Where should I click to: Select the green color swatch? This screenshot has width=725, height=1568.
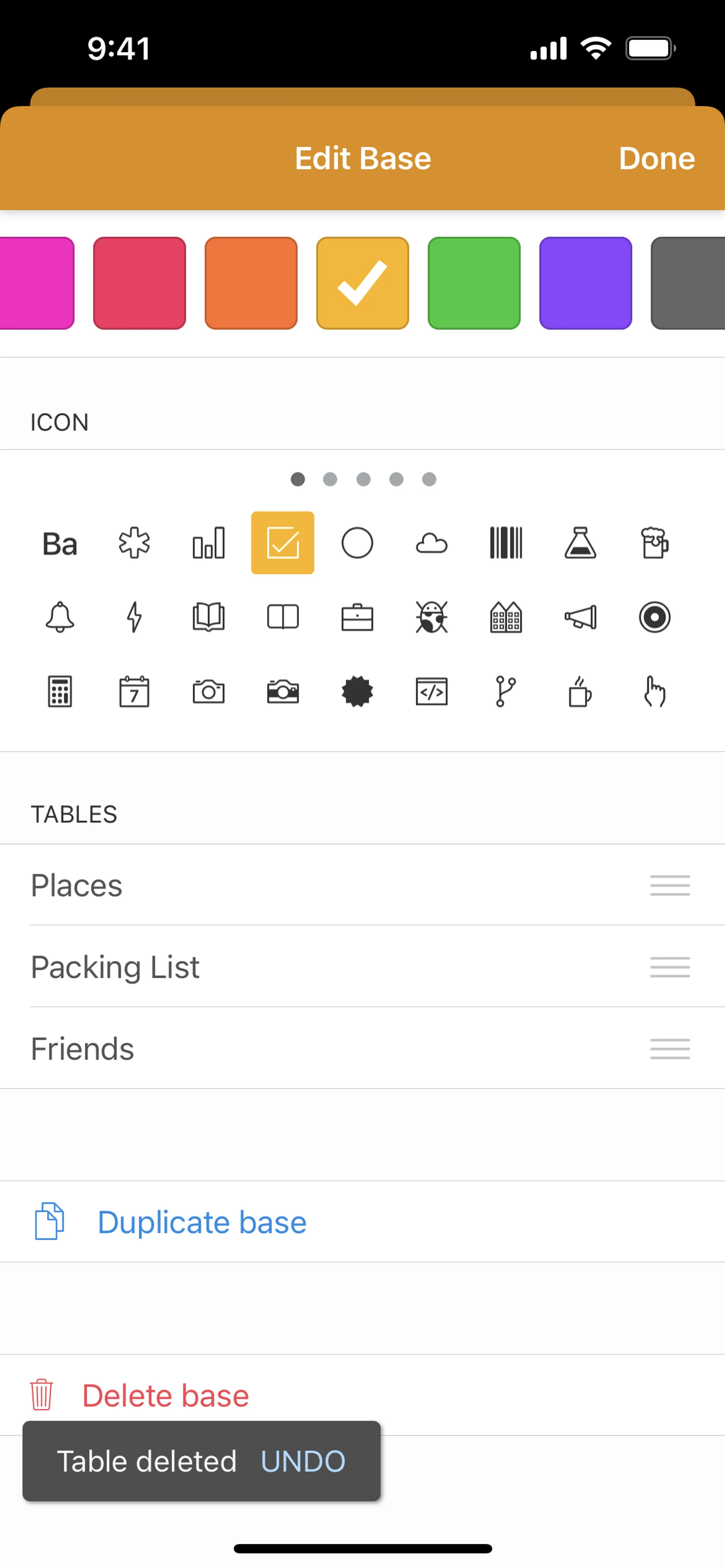point(474,283)
